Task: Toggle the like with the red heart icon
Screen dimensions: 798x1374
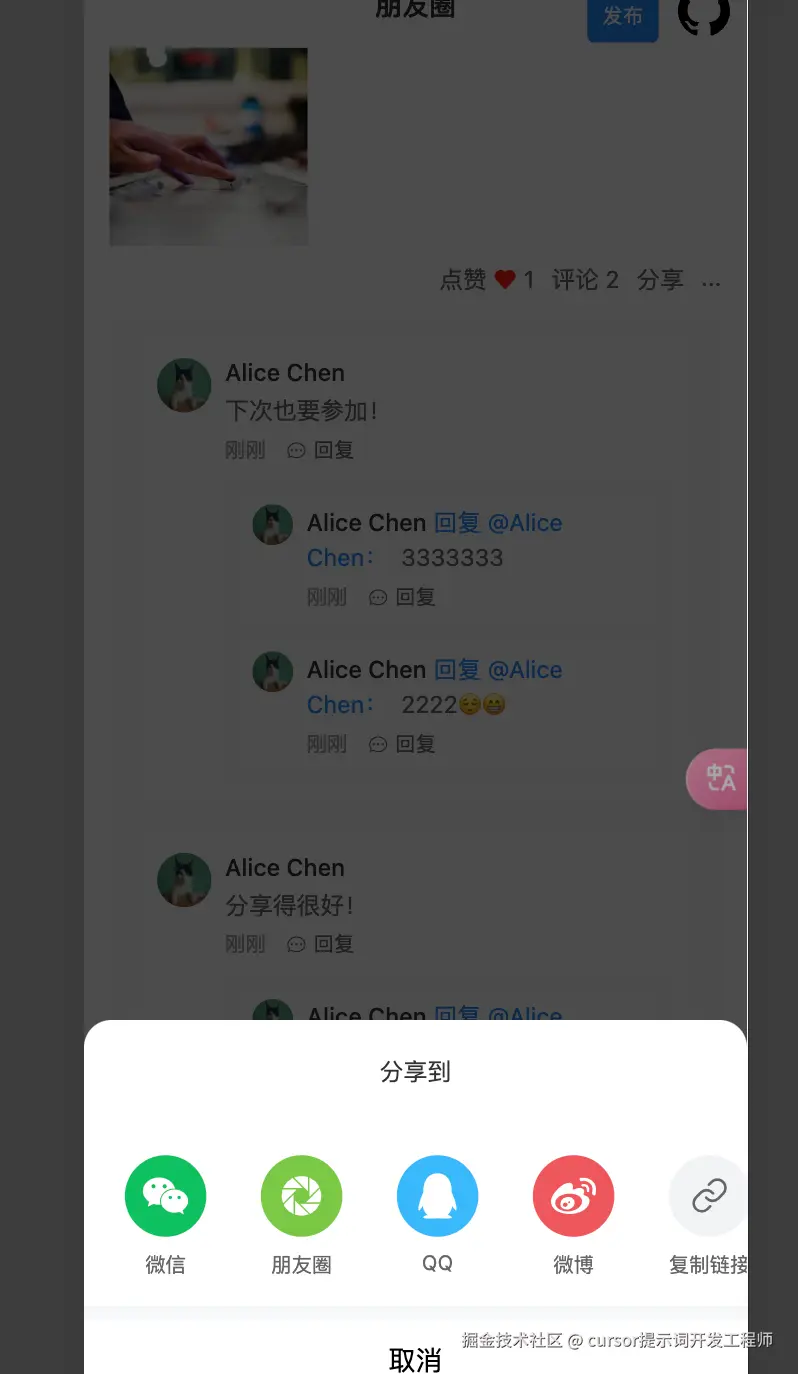Action: click(x=505, y=279)
